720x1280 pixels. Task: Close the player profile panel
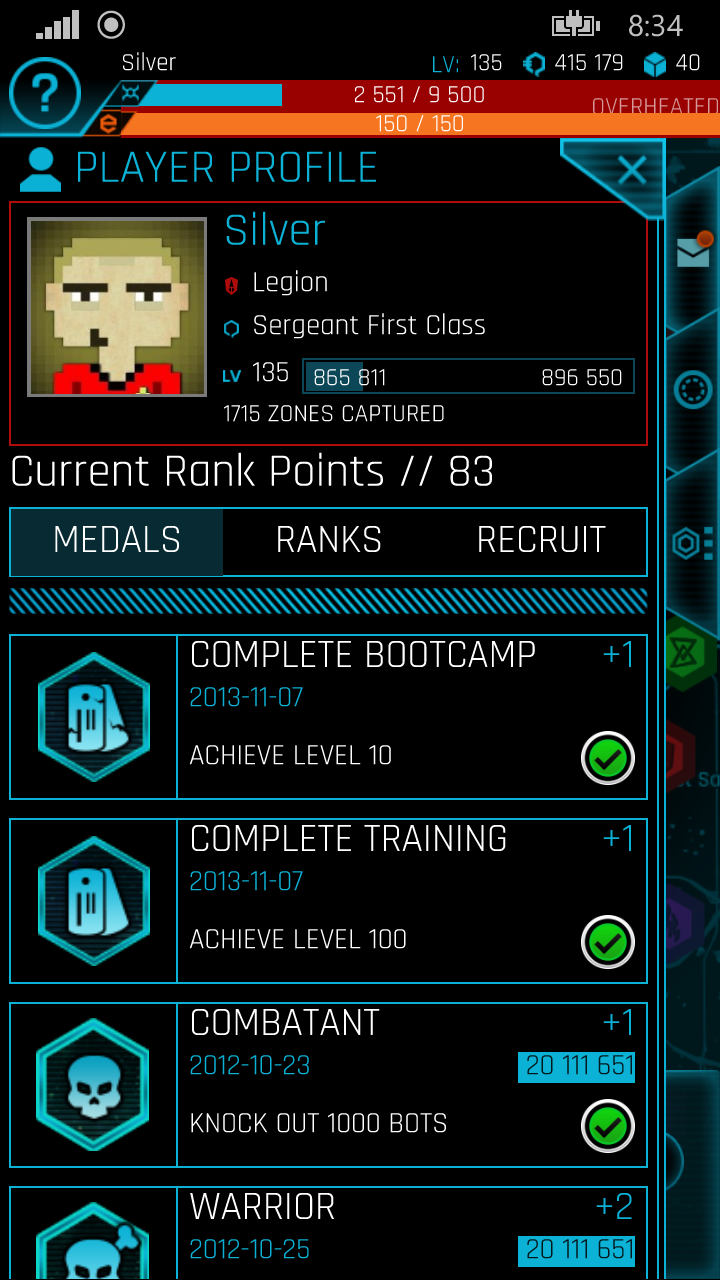tap(630, 171)
